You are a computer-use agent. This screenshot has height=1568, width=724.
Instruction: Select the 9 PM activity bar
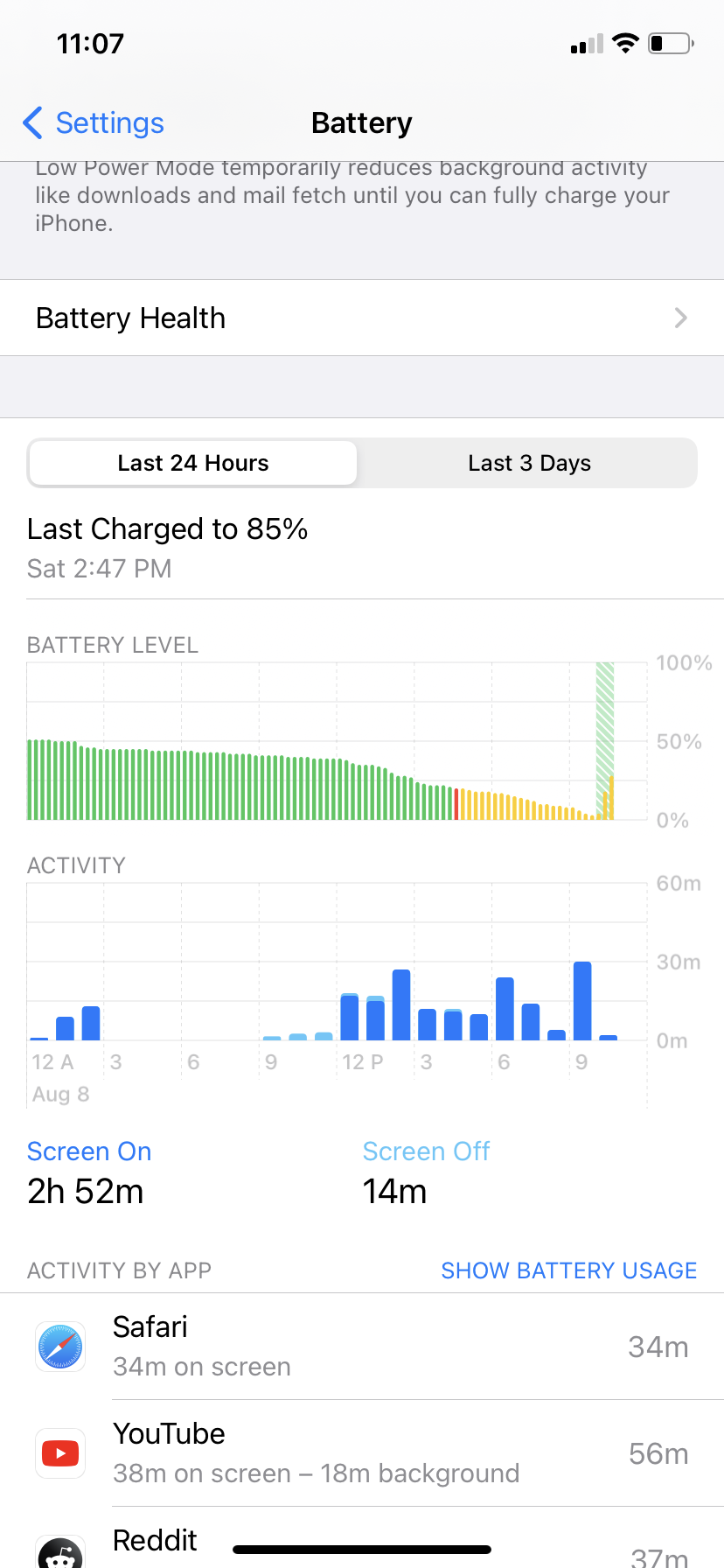pos(582,1001)
